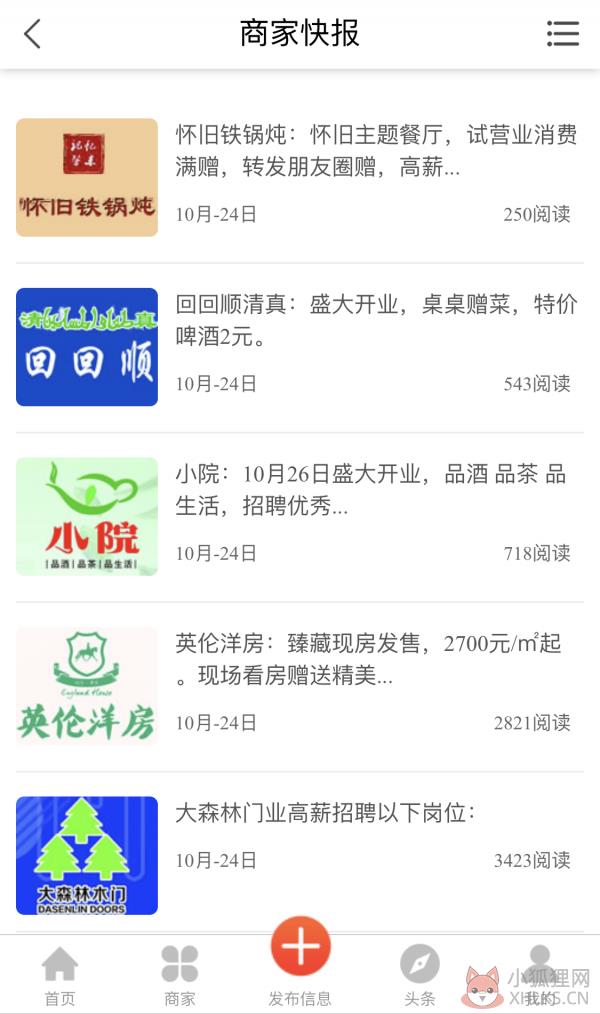View the 小院 opening announcement
Screen dimensions: 600x1014
[x=300, y=517]
